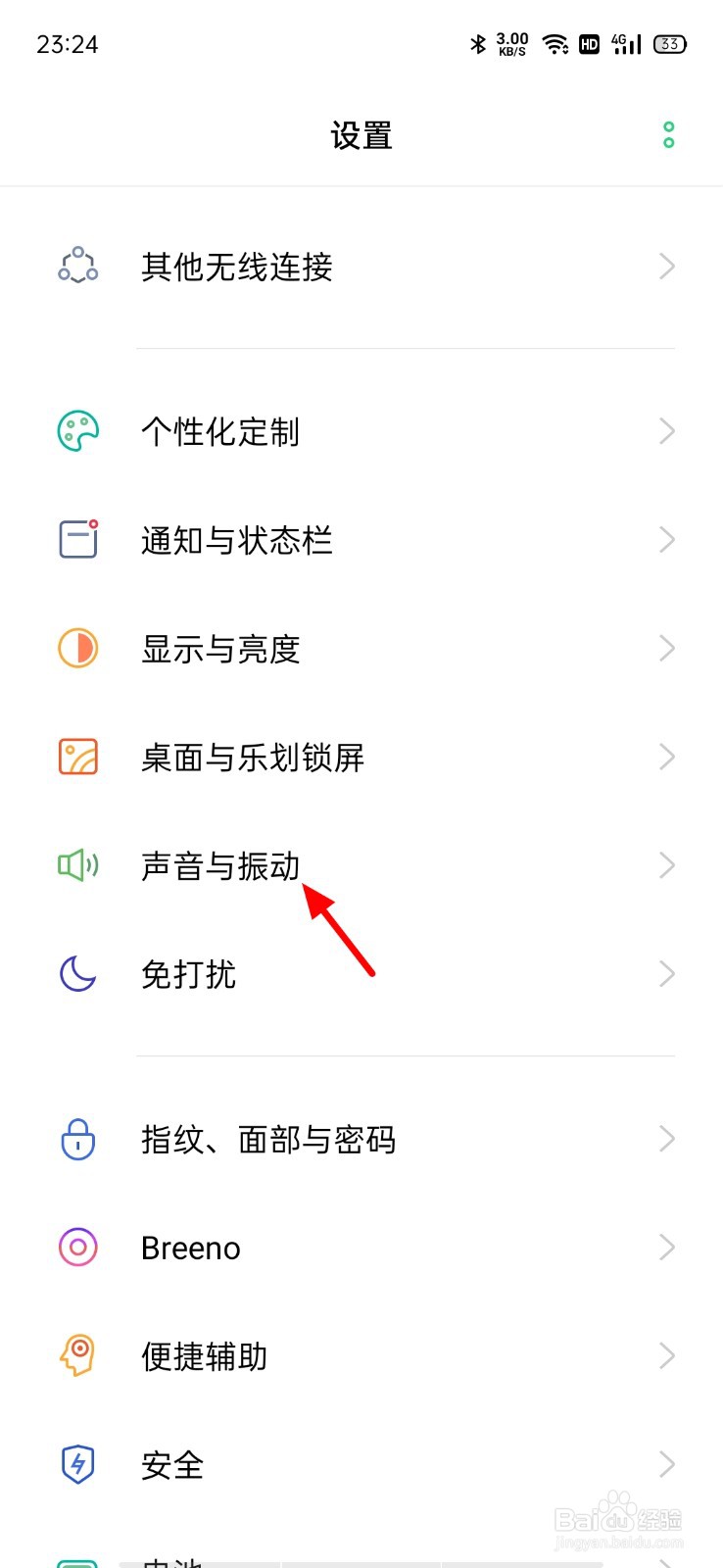The image size is (723, 1568).
Task: Select the 声音与振动 speaker icon
Action: (x=77, y=865)
